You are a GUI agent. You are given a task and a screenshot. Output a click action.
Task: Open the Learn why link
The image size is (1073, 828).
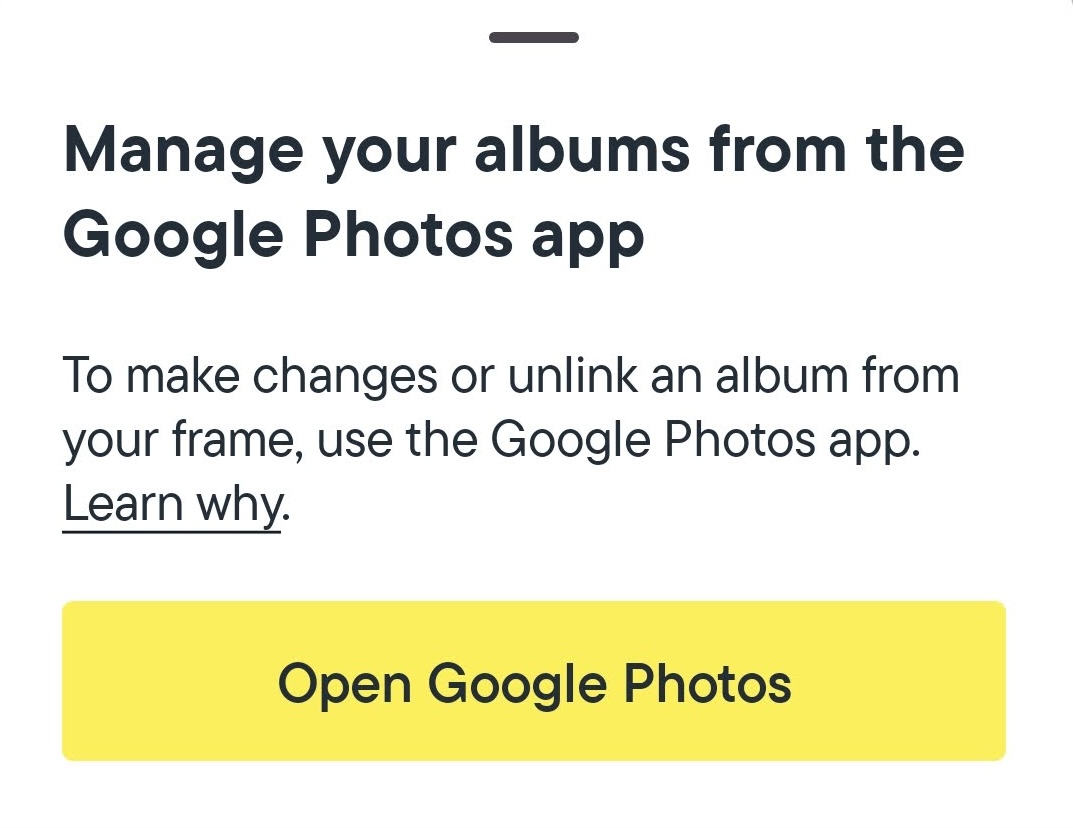pos(173,505)
